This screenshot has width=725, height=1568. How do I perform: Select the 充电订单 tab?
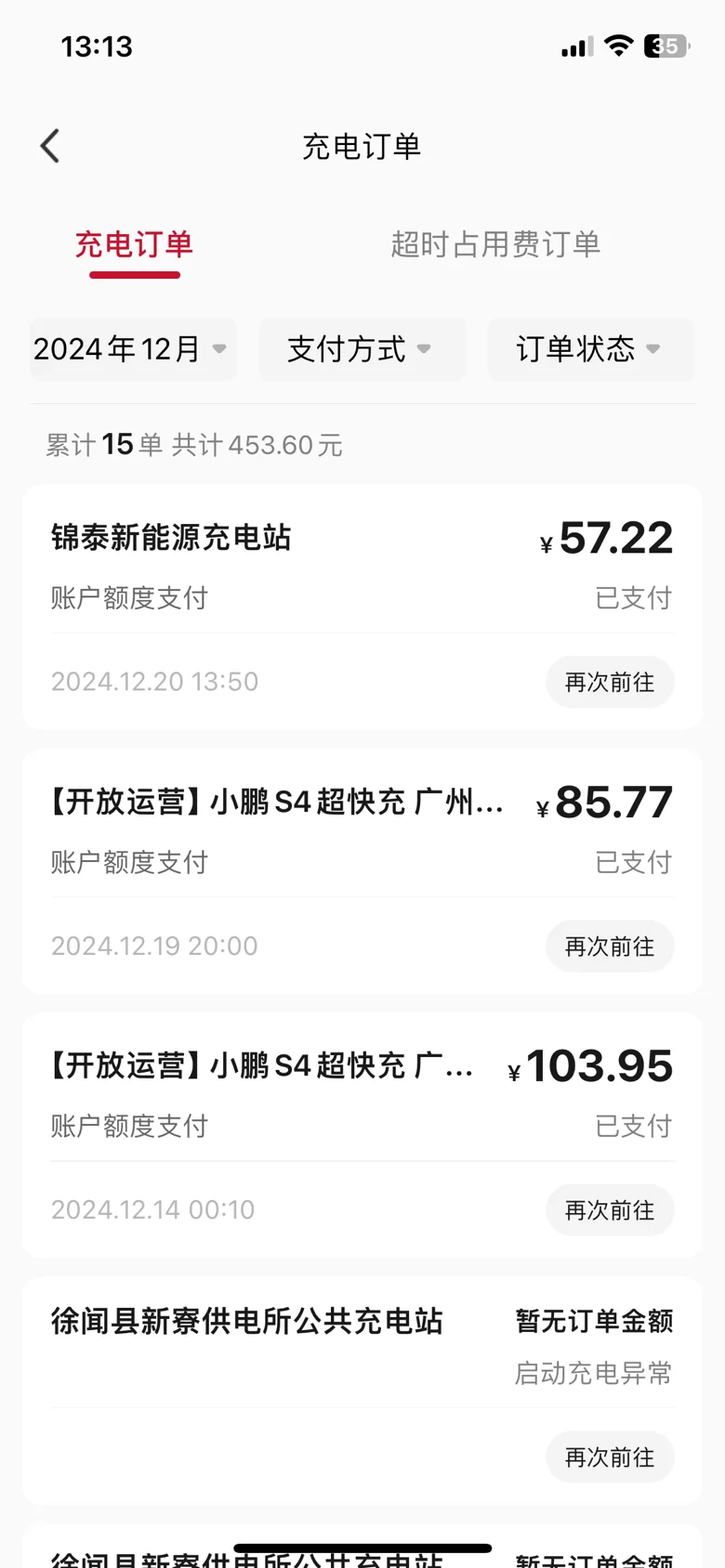tap(134, 244)
